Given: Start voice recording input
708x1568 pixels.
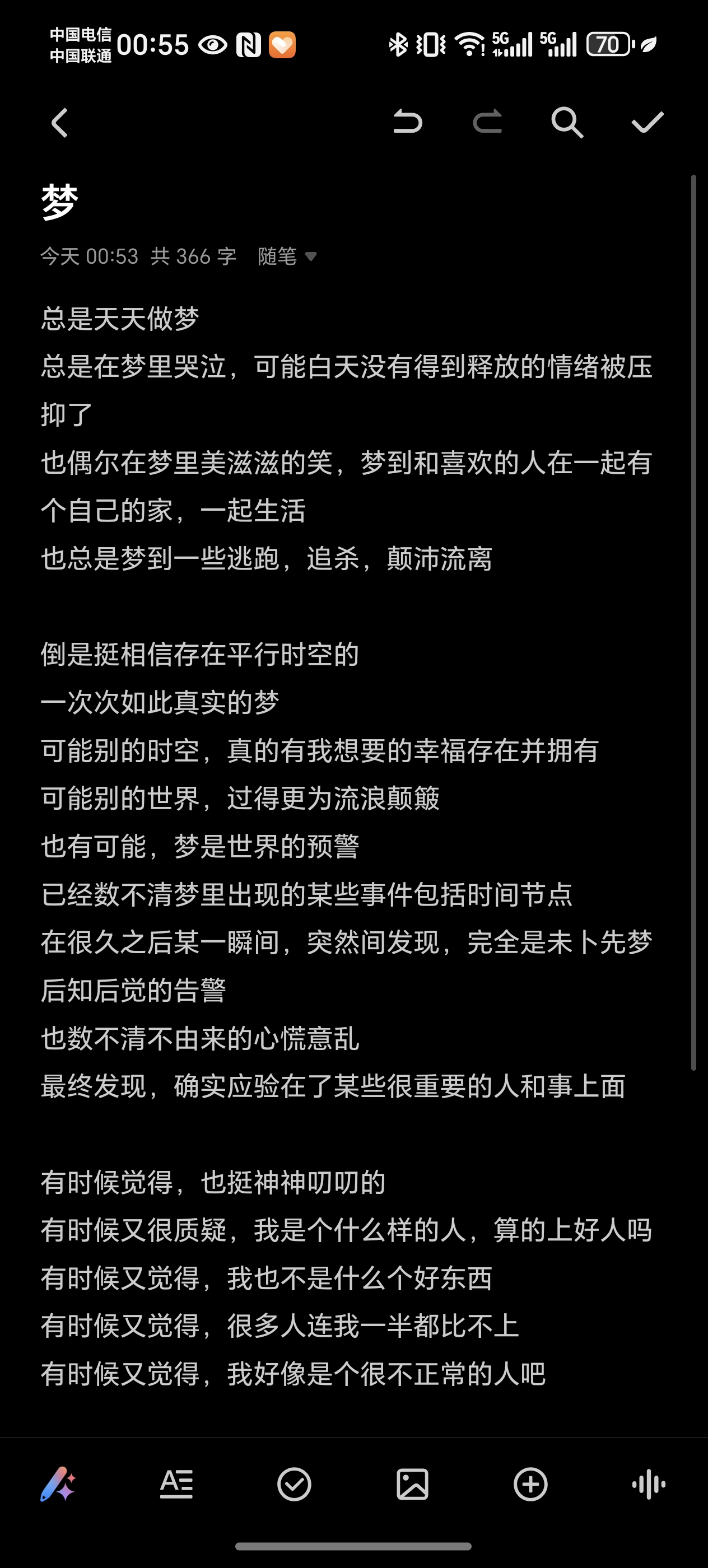Looking at the screenshot, I should tap(649, 1484).
